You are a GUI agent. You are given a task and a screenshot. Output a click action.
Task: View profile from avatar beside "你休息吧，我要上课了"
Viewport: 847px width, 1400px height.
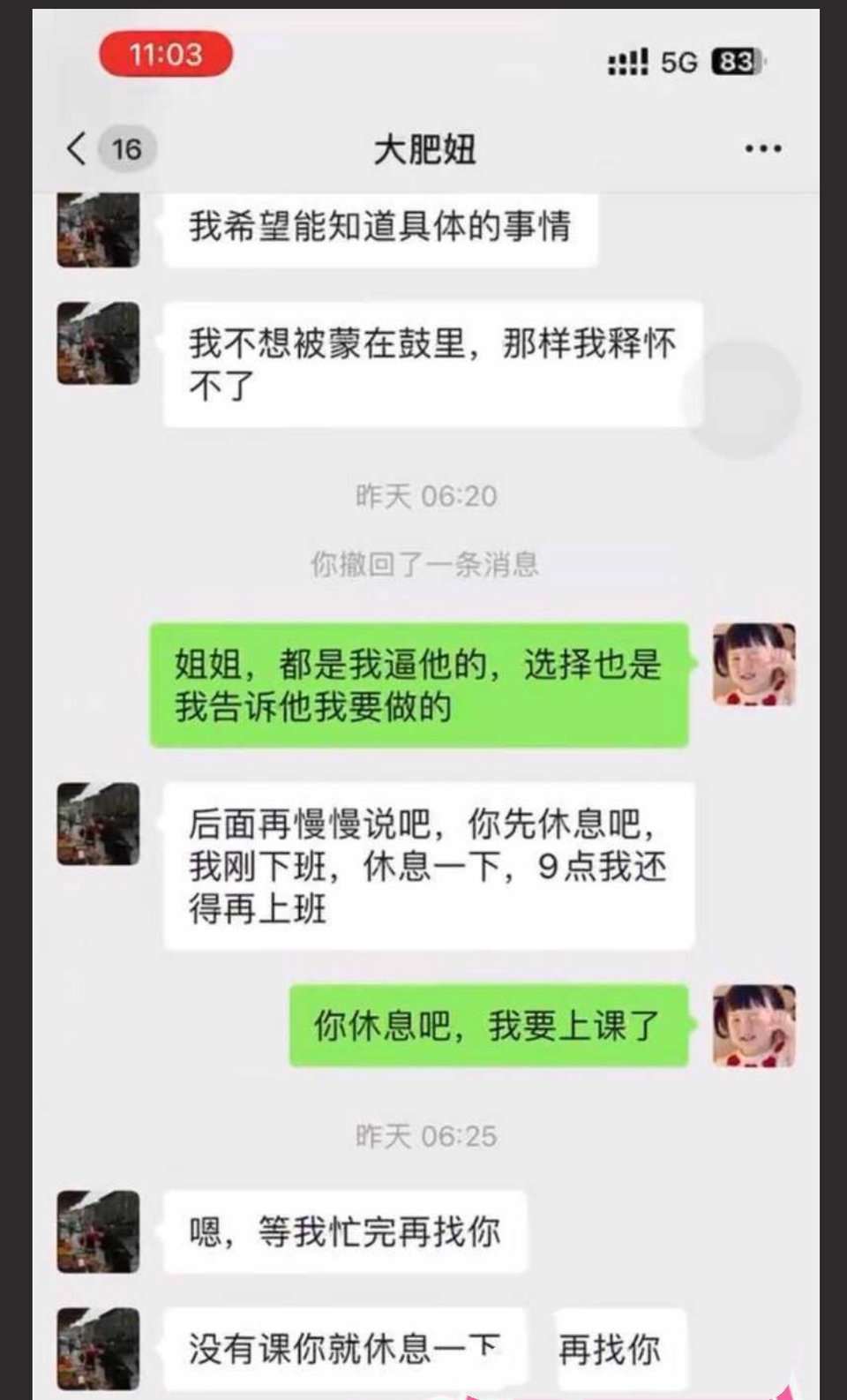coord(753,1026)
